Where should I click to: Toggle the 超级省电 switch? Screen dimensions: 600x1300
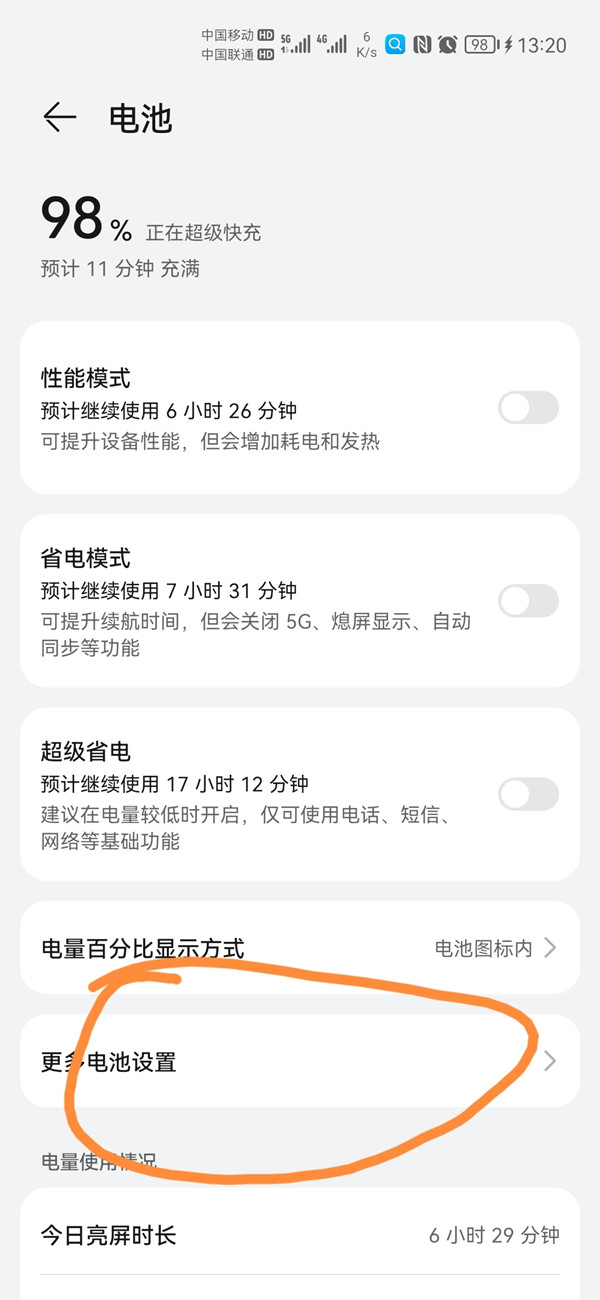[x=528, y=795]
